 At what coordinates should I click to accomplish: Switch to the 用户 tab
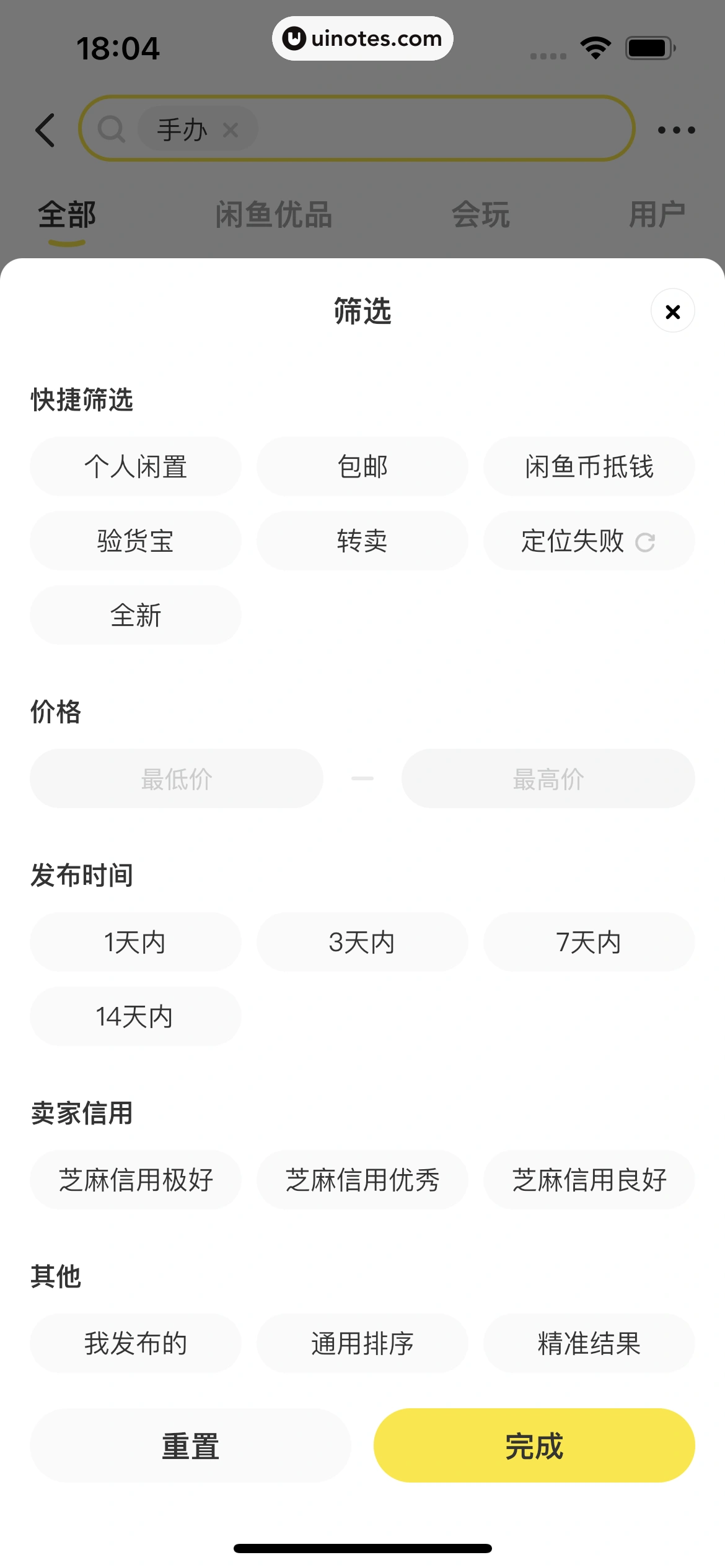[x=657, y=215]
